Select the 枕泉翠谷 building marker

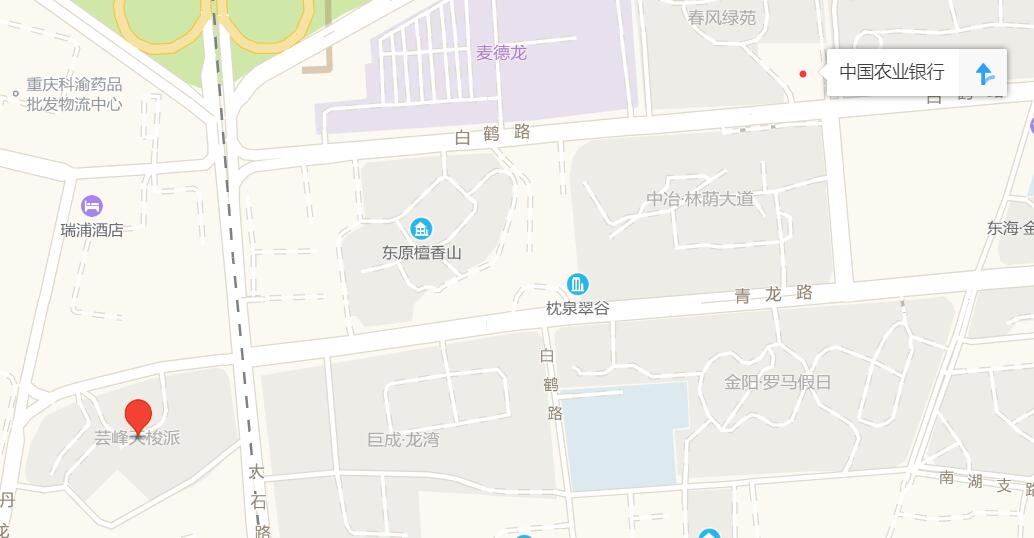(577, 284)
